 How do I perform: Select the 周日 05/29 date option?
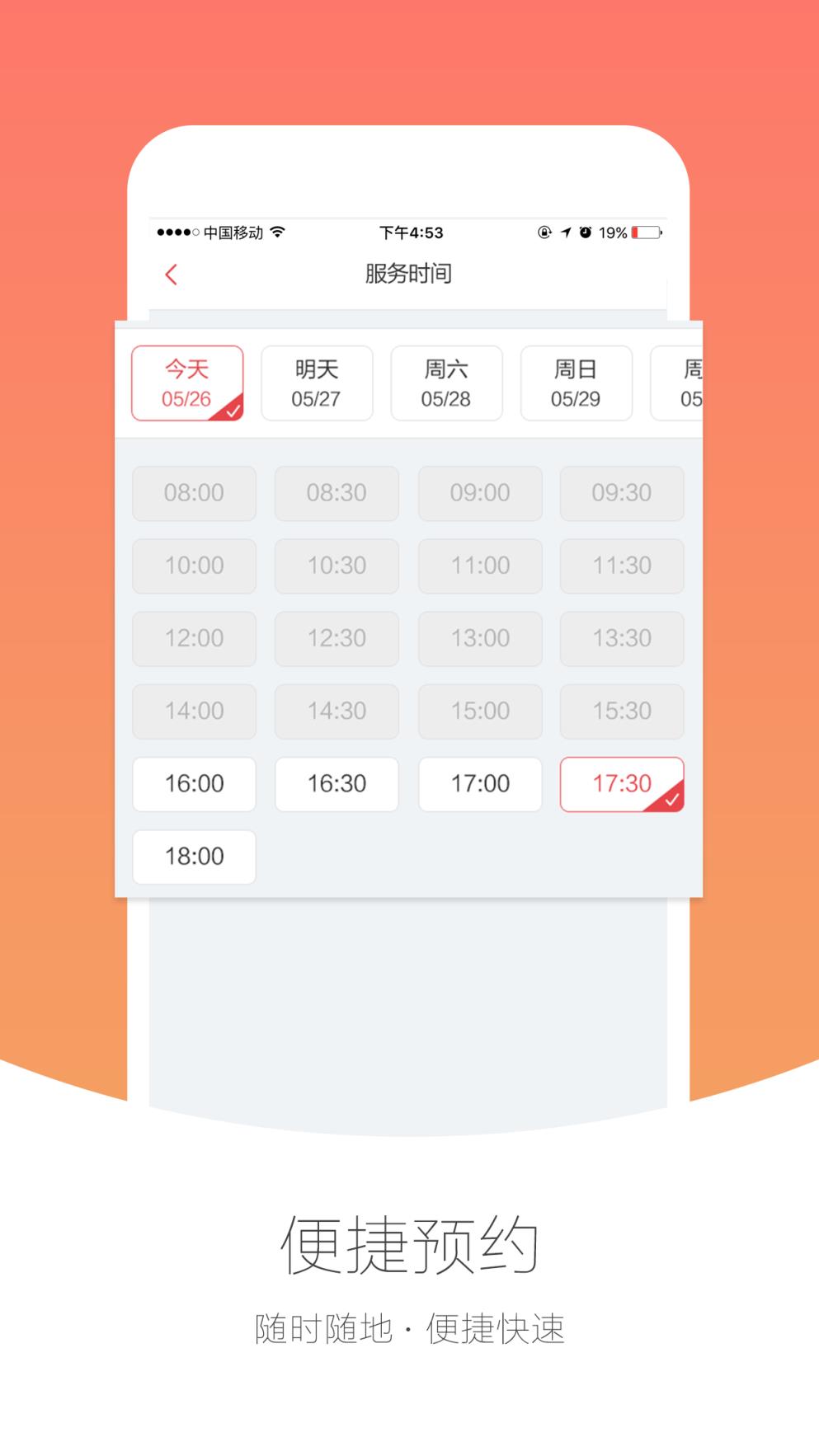[576, 383]
